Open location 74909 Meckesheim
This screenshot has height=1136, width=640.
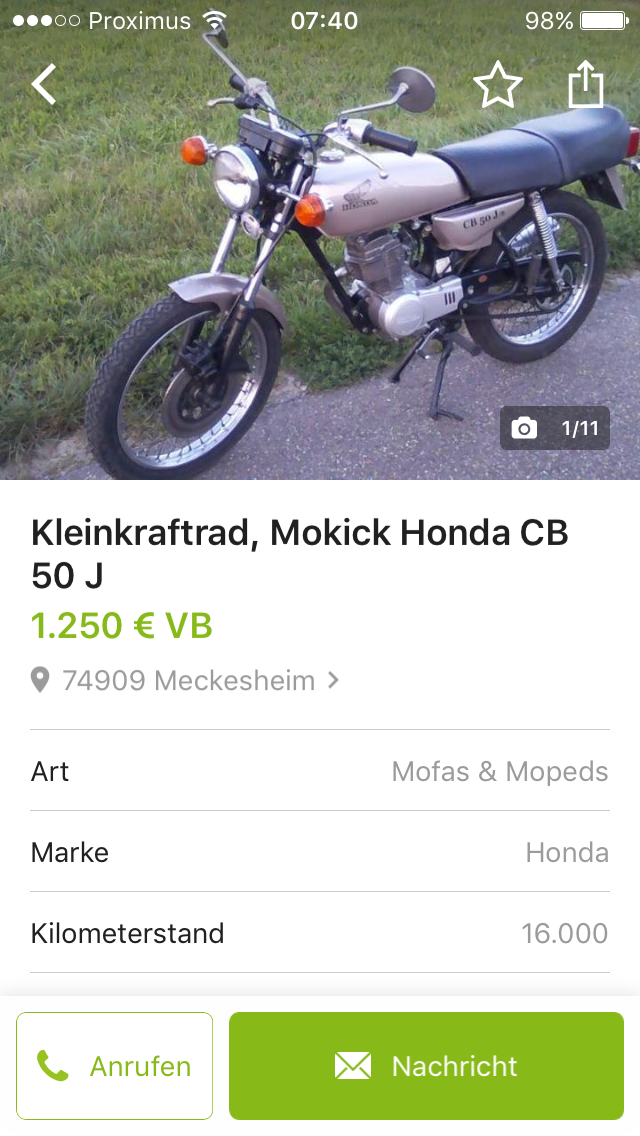pos(187,681)
